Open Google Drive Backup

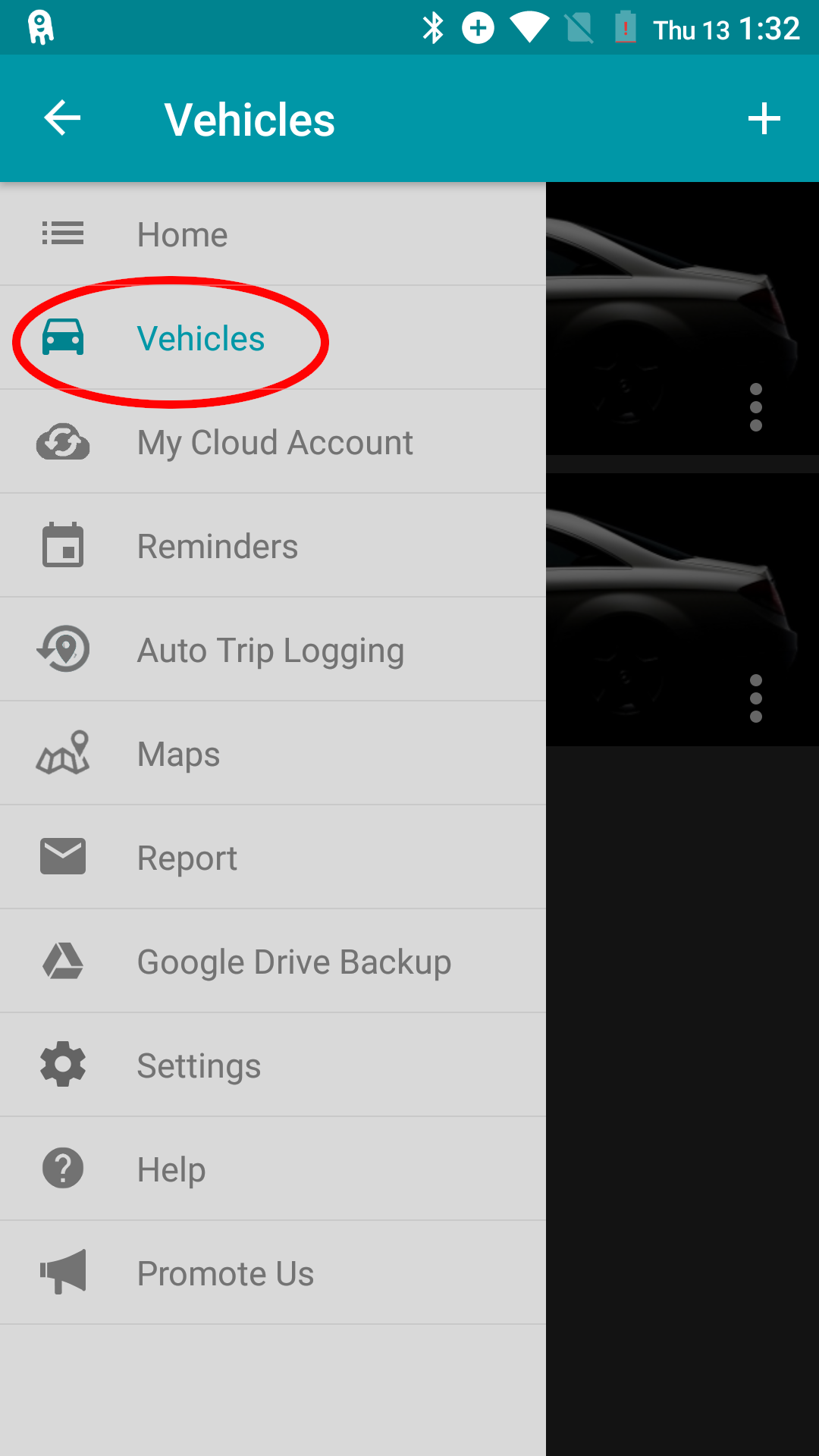tap(273, 962)
